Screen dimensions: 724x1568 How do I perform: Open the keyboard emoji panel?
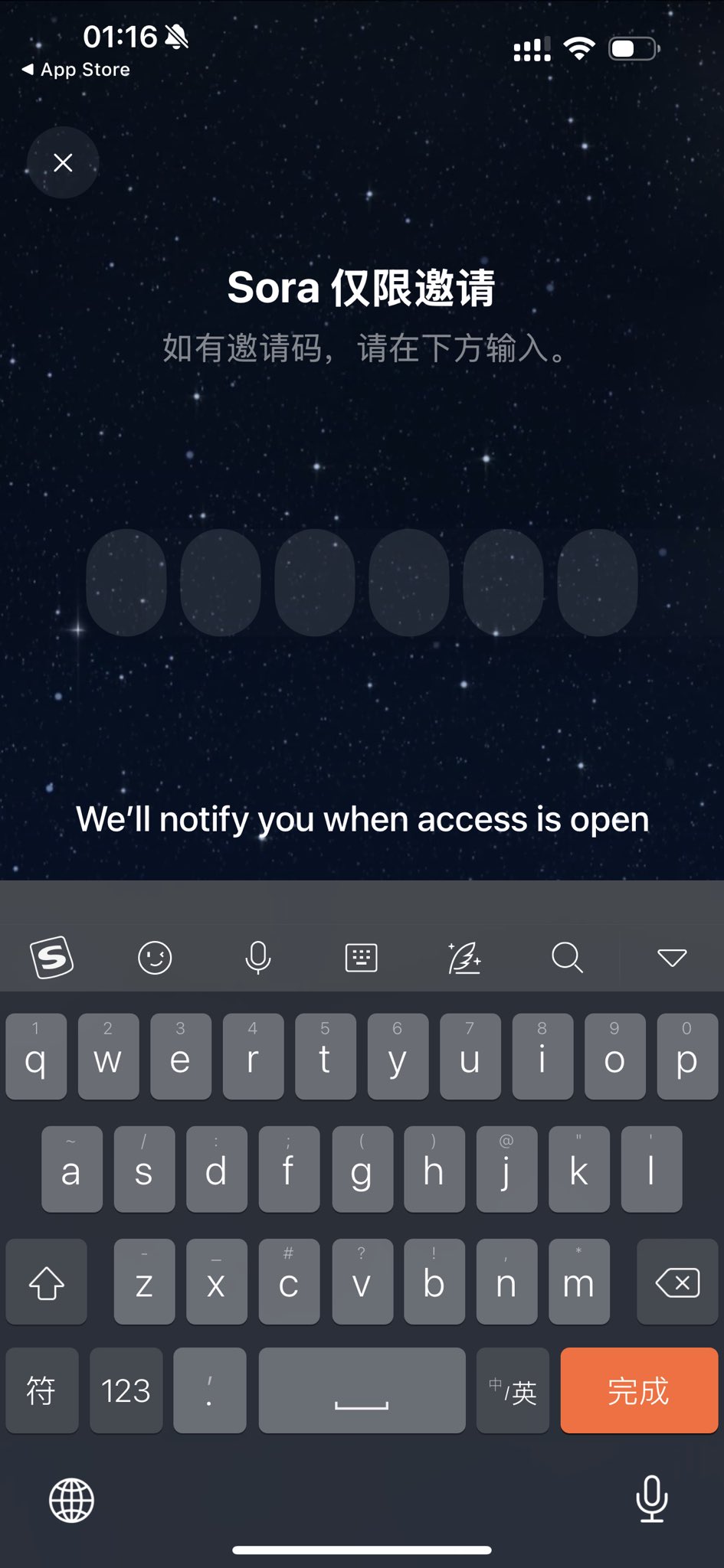[x=155, y=957]
